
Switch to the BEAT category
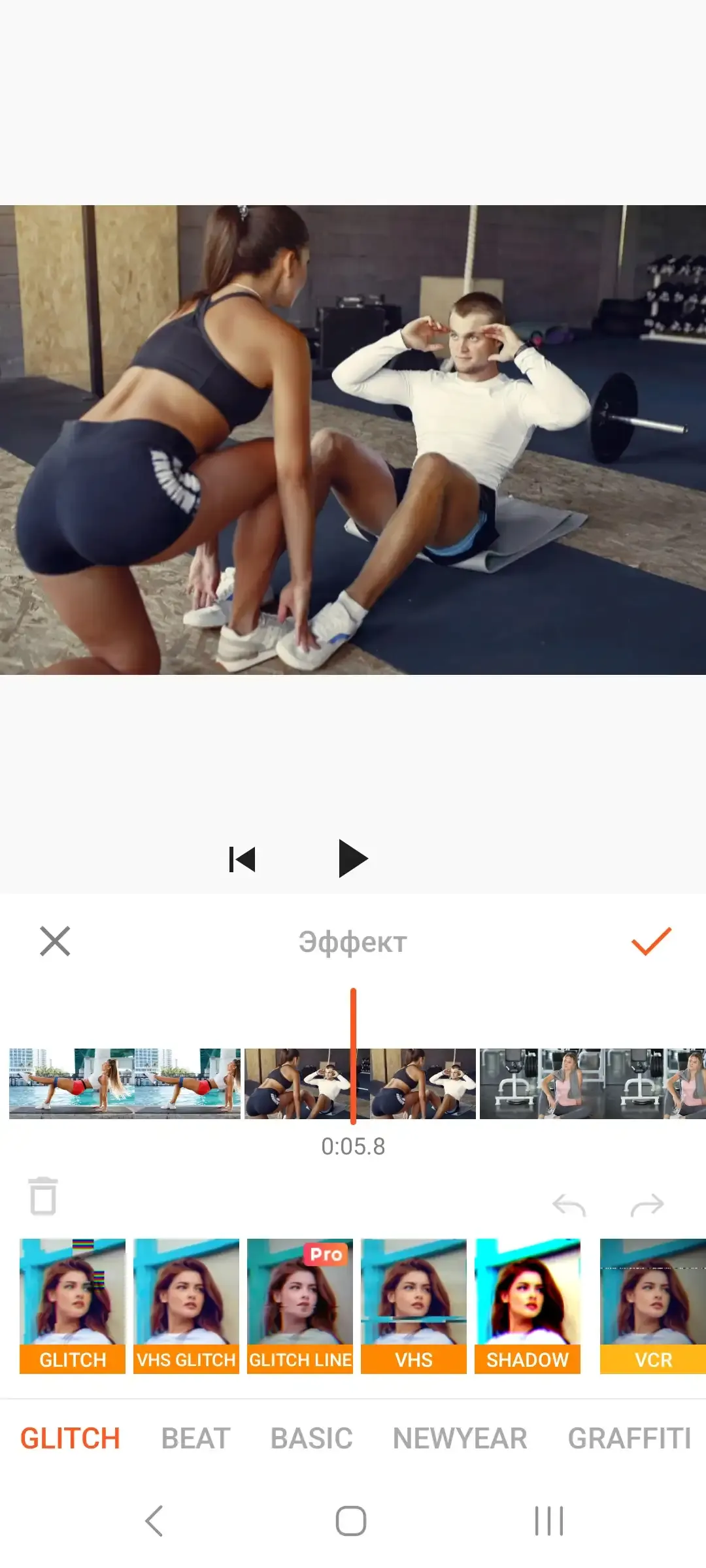coord(195,1438)
